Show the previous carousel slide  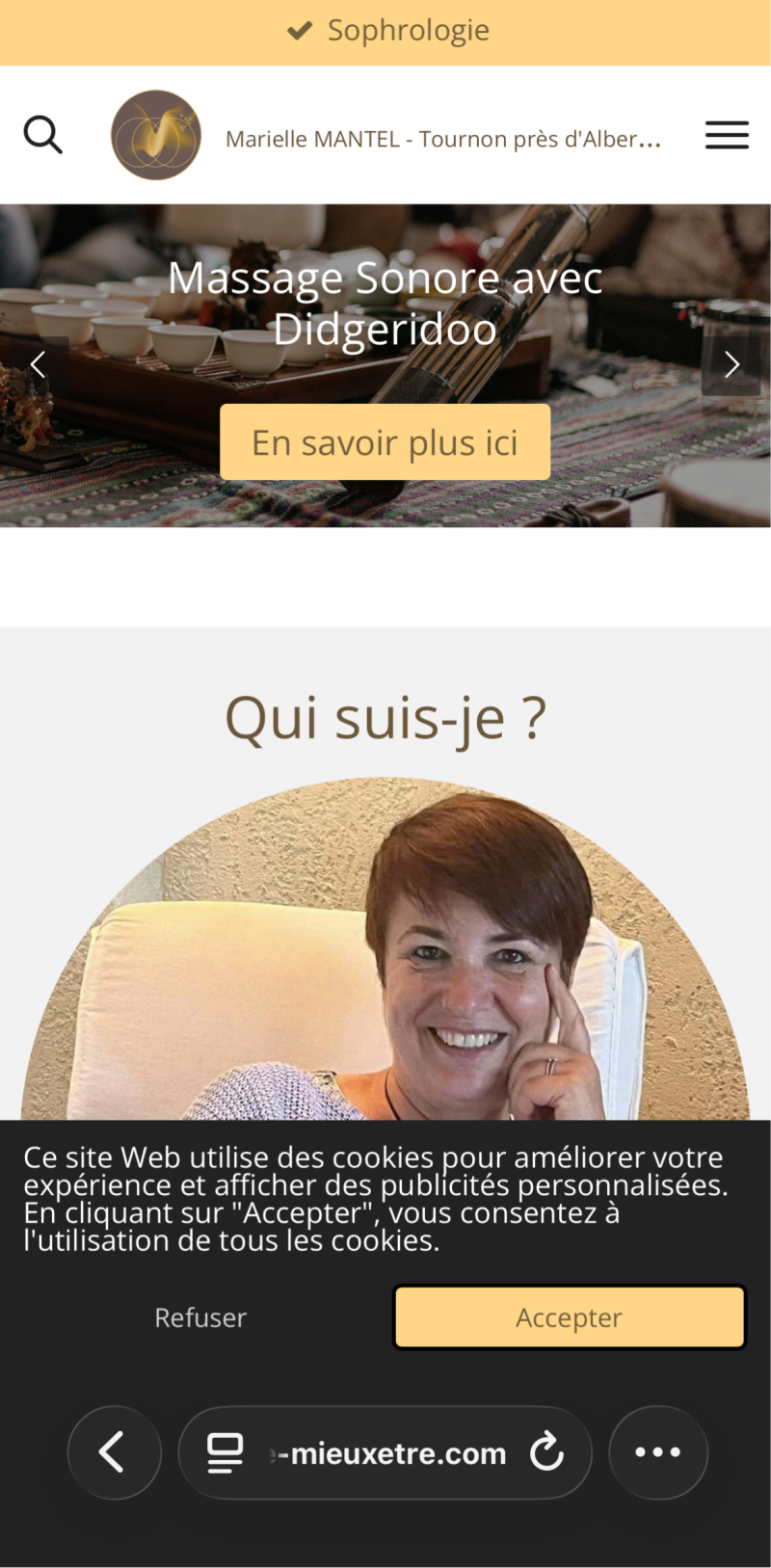38,364
